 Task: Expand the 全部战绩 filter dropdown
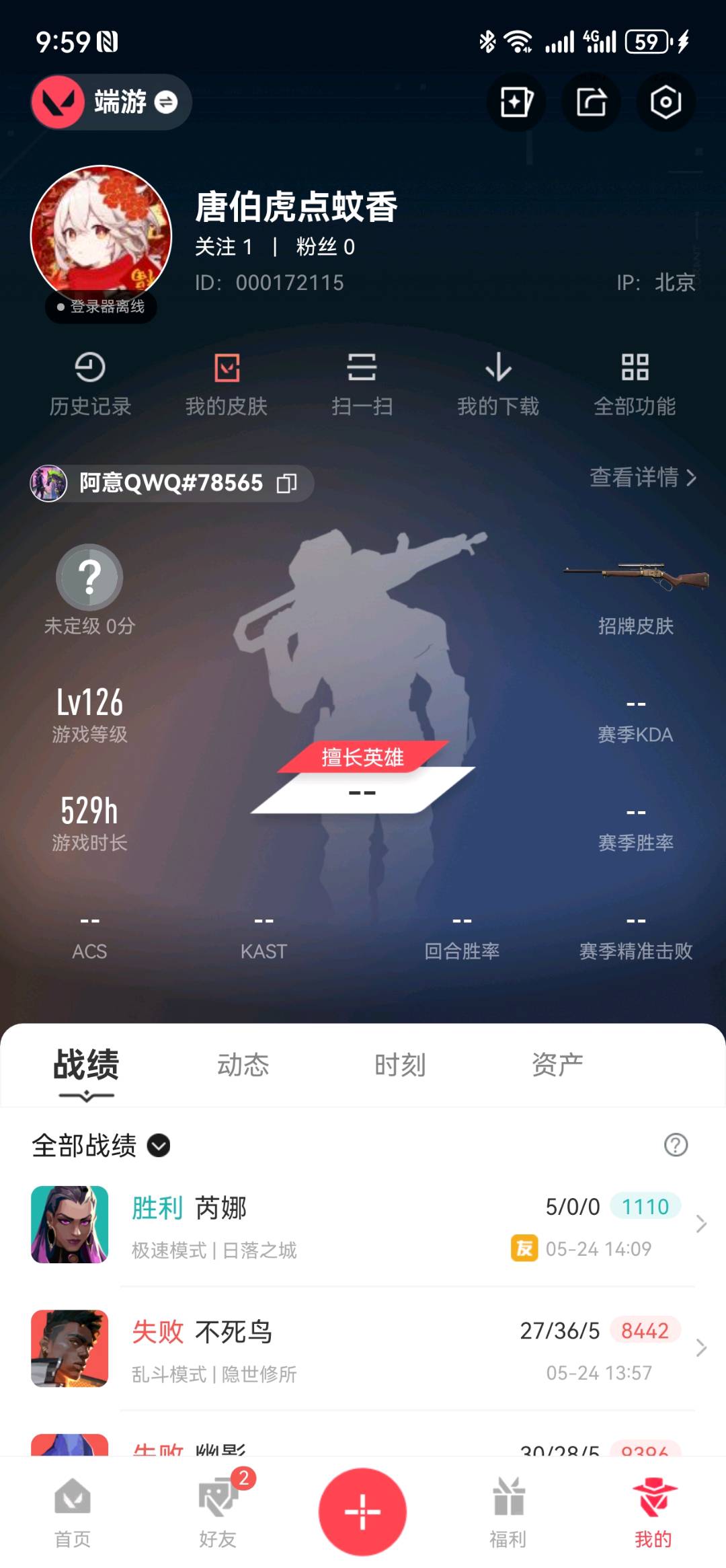[x=101, y=1145]
